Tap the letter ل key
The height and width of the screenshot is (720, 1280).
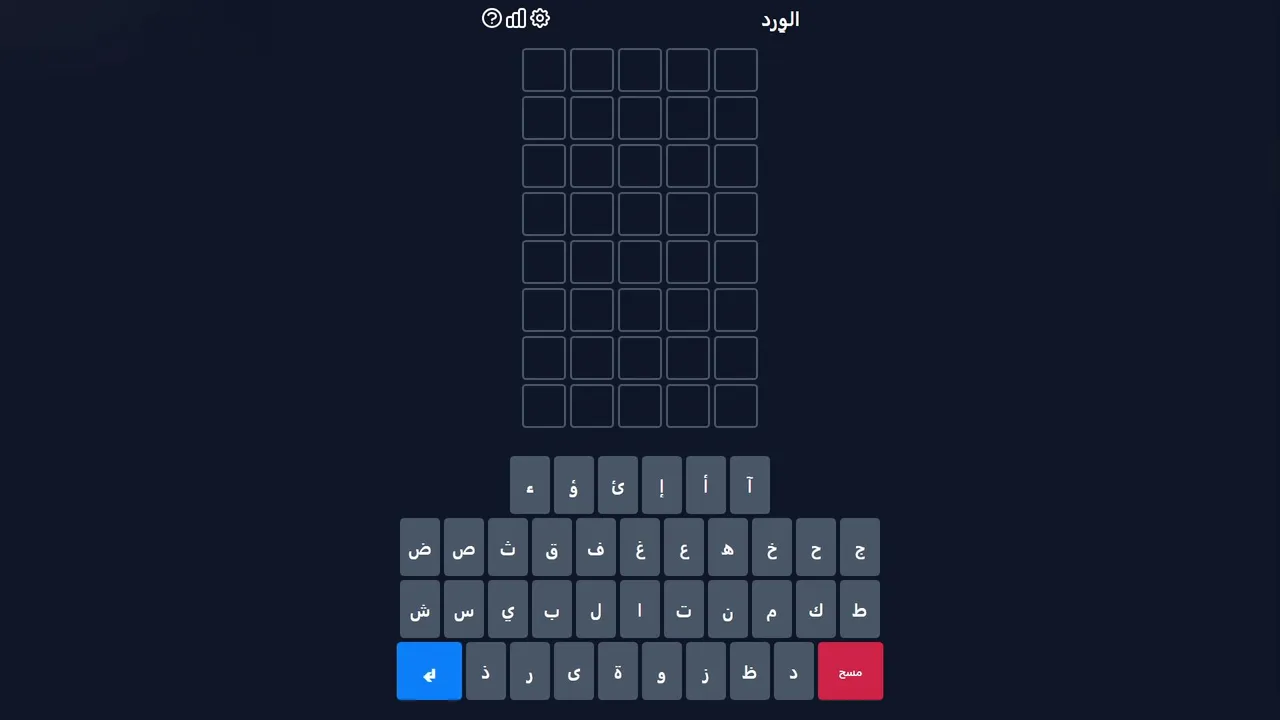[x=596, y=610]
